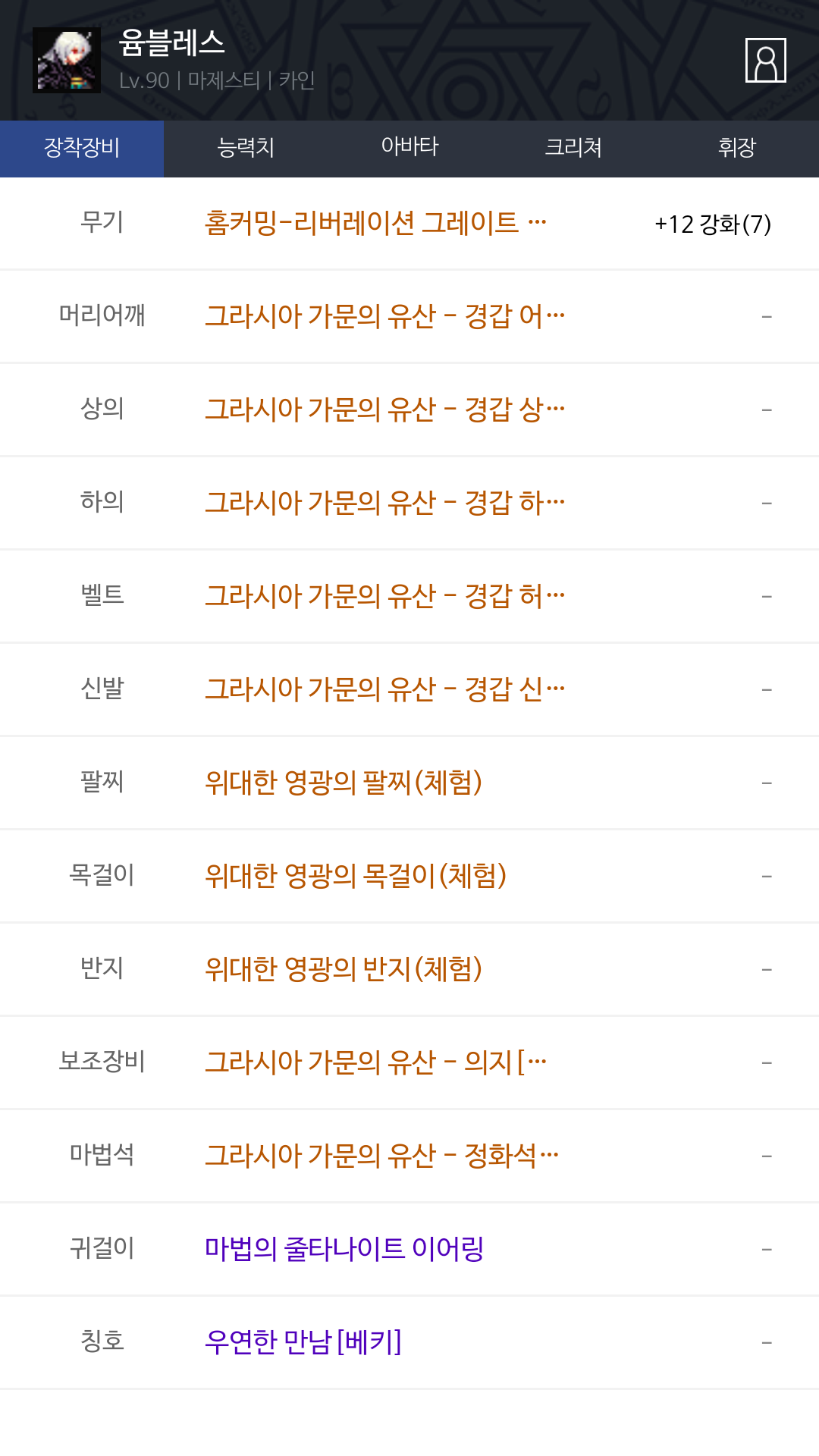Viewport: 819px width, 1456px height.
Task: Open the 벨트 equipment row
Action: 409,596
